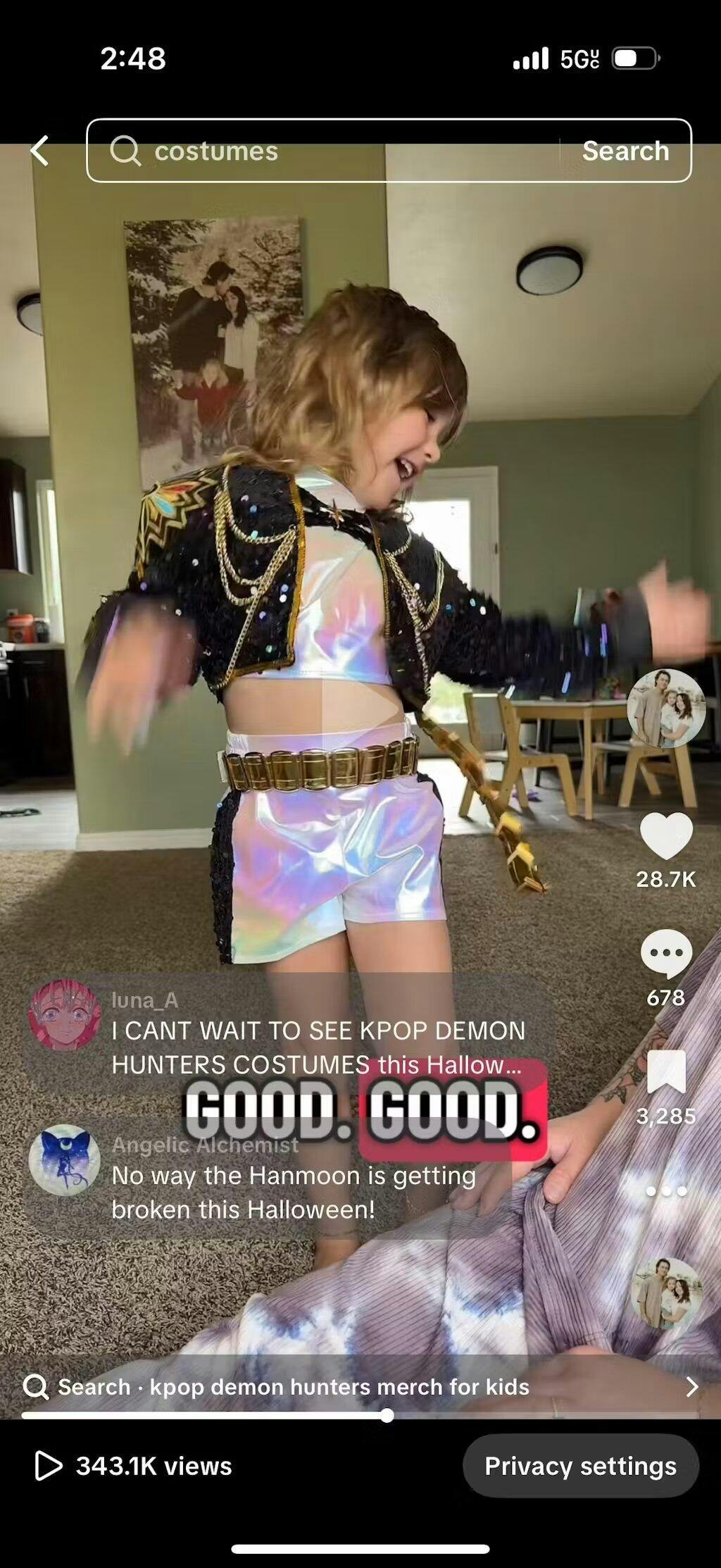
Task: Open the three-dot more options menu
Action: (x=665, y=1191)
